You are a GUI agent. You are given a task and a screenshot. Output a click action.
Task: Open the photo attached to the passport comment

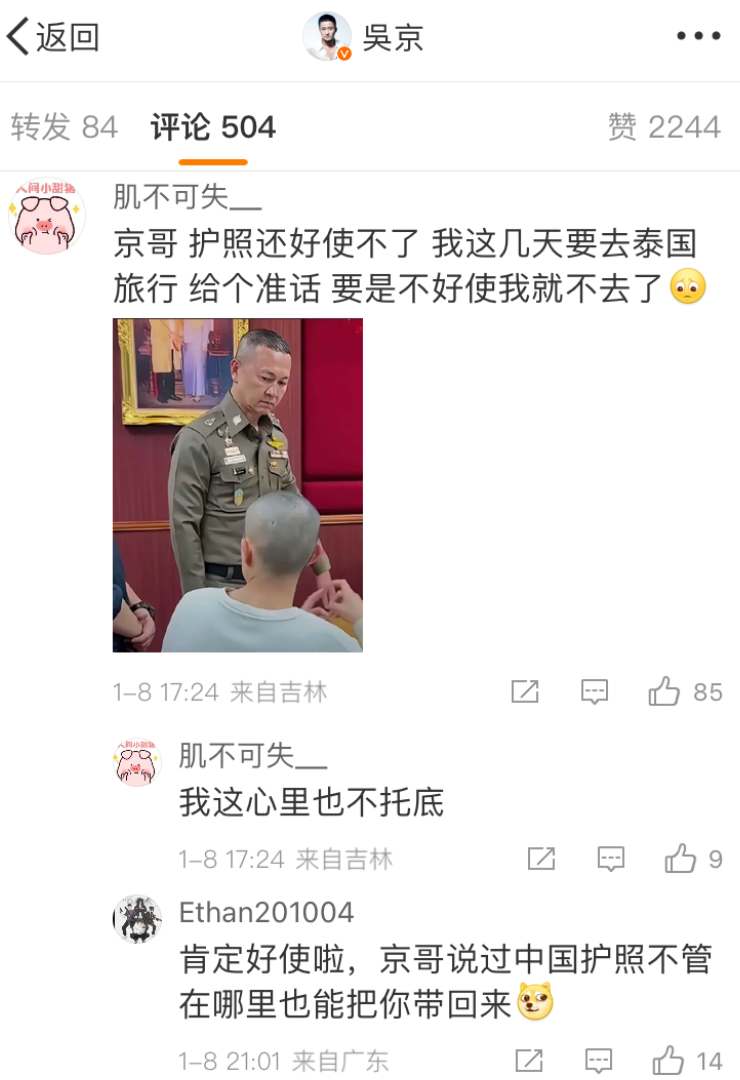point(238,485)
